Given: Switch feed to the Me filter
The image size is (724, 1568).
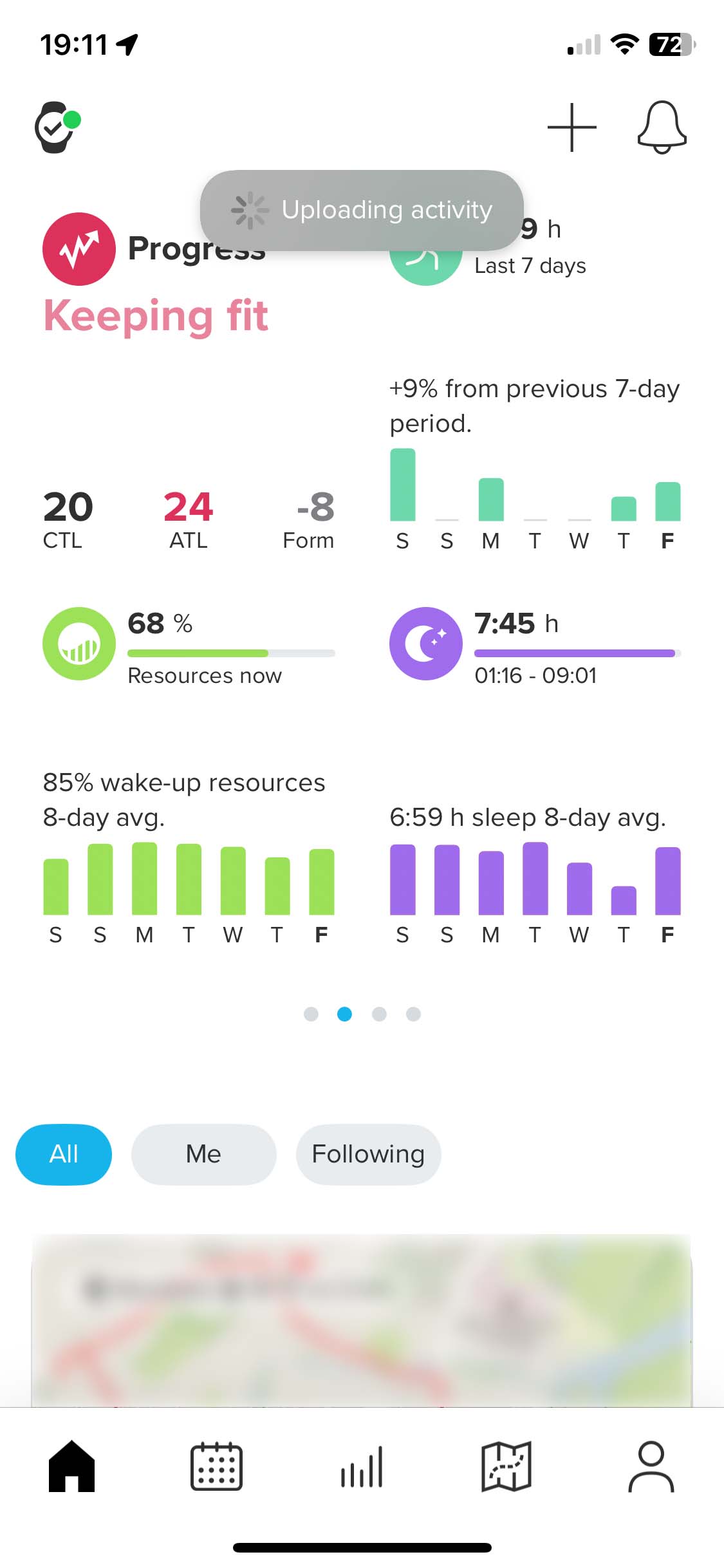Looking at the screenshot, I should tap(203, 1154).
